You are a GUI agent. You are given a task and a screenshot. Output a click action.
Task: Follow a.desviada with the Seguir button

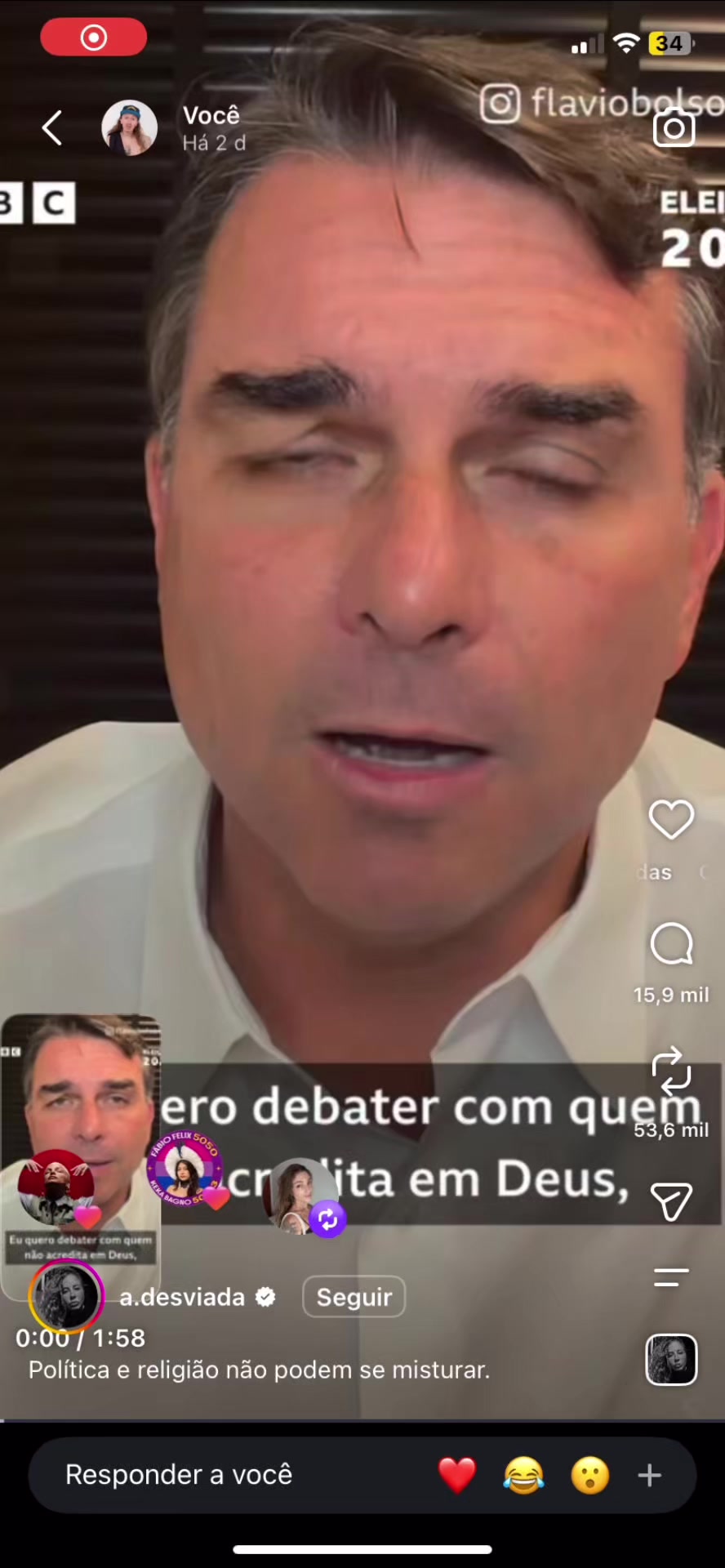coord(354,1297)
